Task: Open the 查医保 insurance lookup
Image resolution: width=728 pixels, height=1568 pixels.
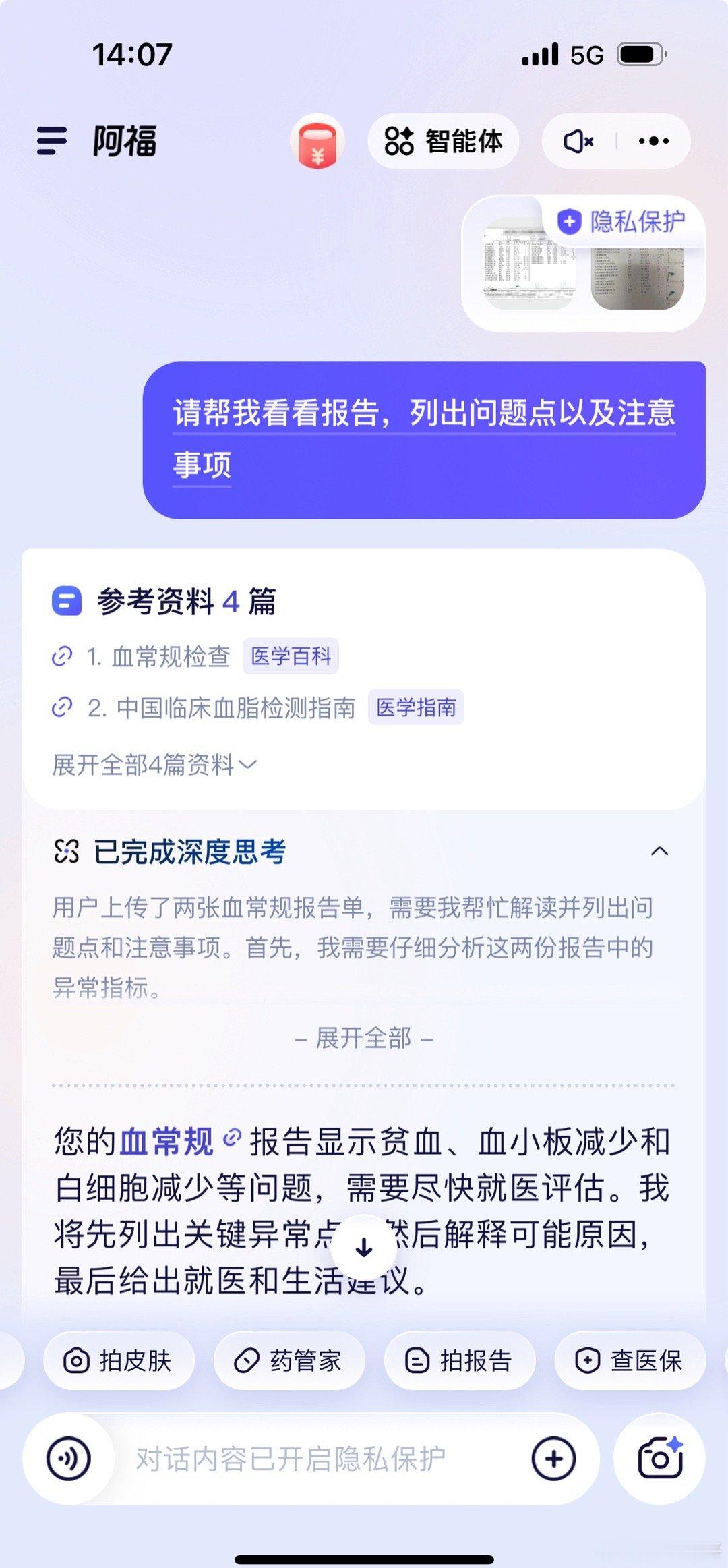Action: pyautogui.click(x=628, y=1361)
